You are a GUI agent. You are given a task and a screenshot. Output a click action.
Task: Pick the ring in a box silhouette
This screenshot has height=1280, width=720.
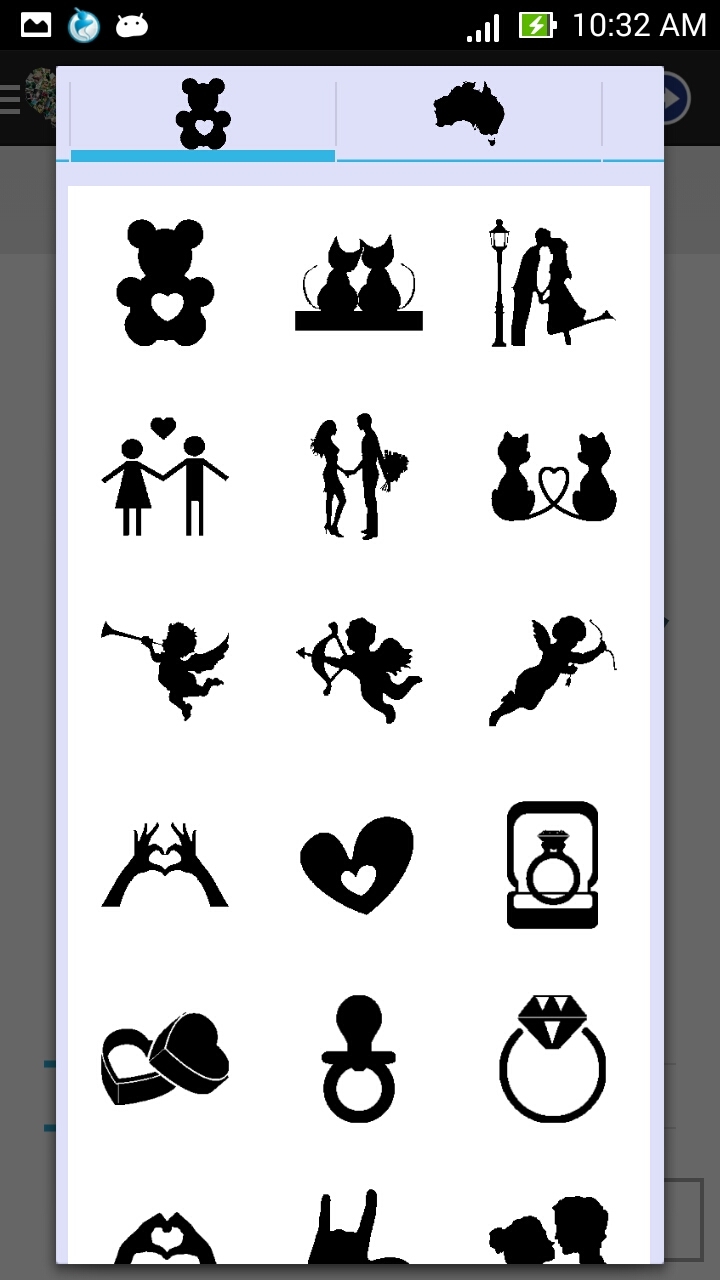(553, 864)
